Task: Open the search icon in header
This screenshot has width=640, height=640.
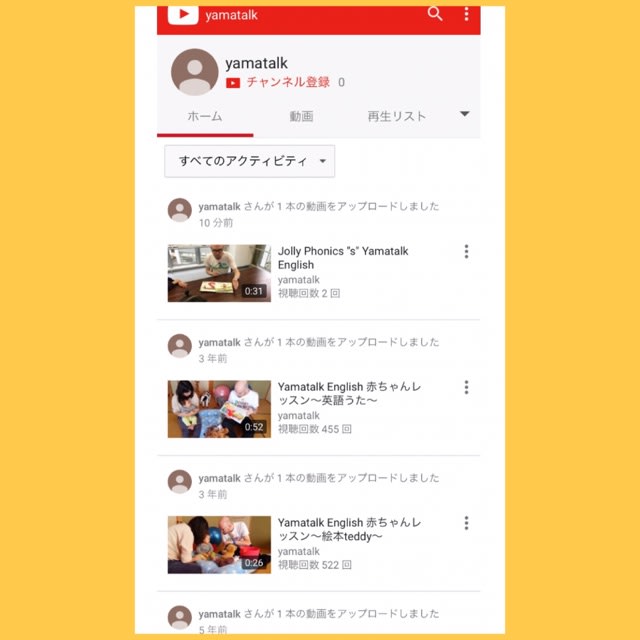Action: 435,14
